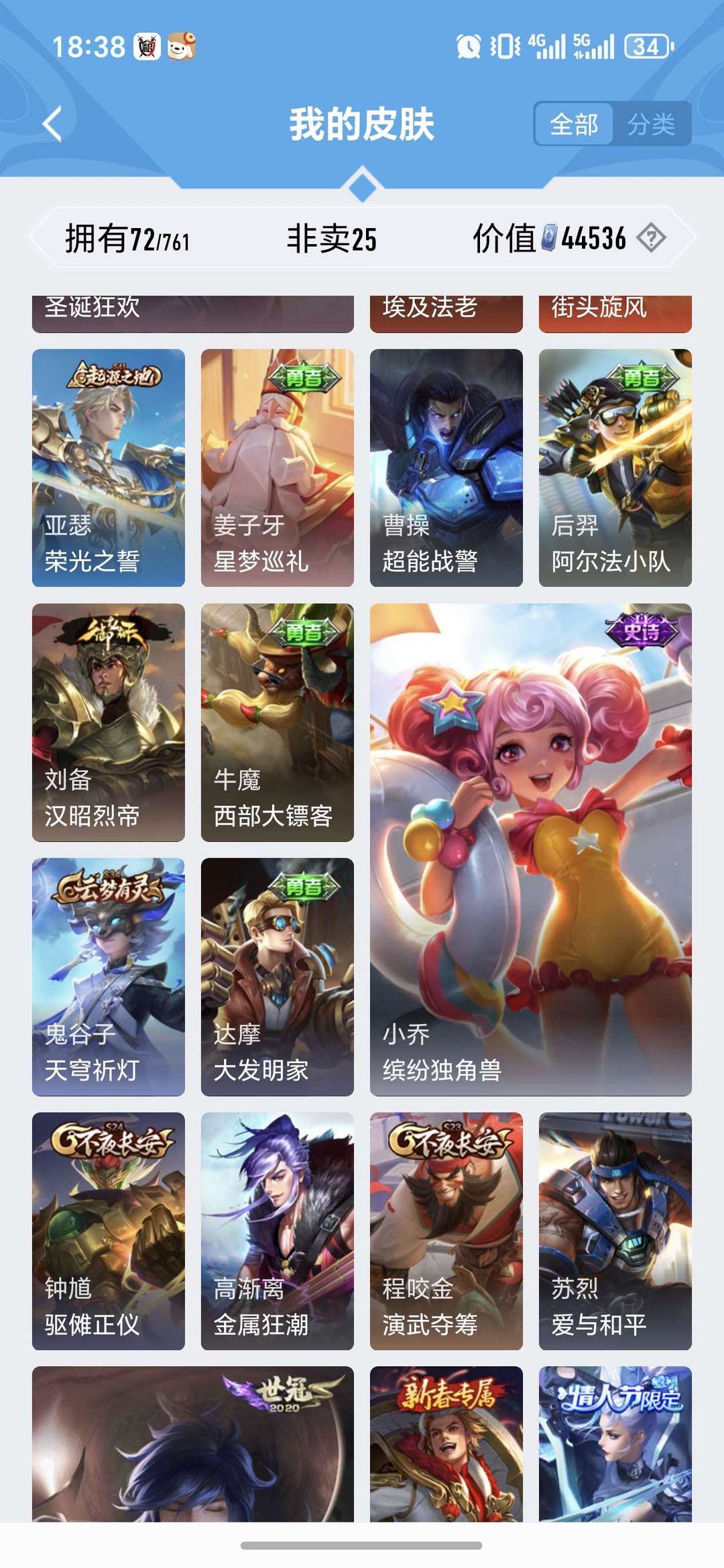The image size is (724, 1568).
Task: Open the 达摩 大发明家 skin card
Action: (x=277, y=976)
